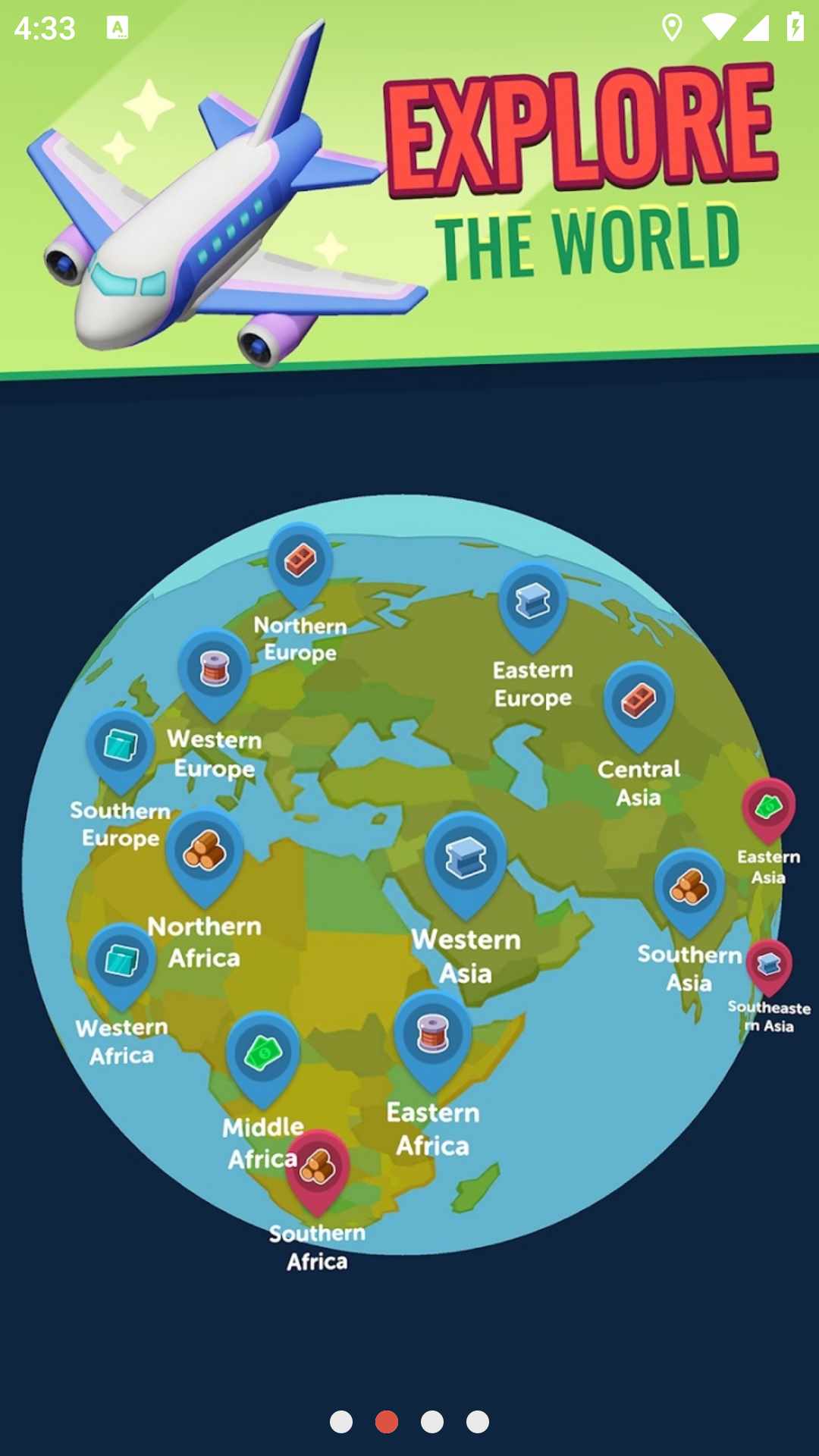Jump to the first page indicator dot
The width and height of the screenshot is (819, 1456).
pos(341,1422)
